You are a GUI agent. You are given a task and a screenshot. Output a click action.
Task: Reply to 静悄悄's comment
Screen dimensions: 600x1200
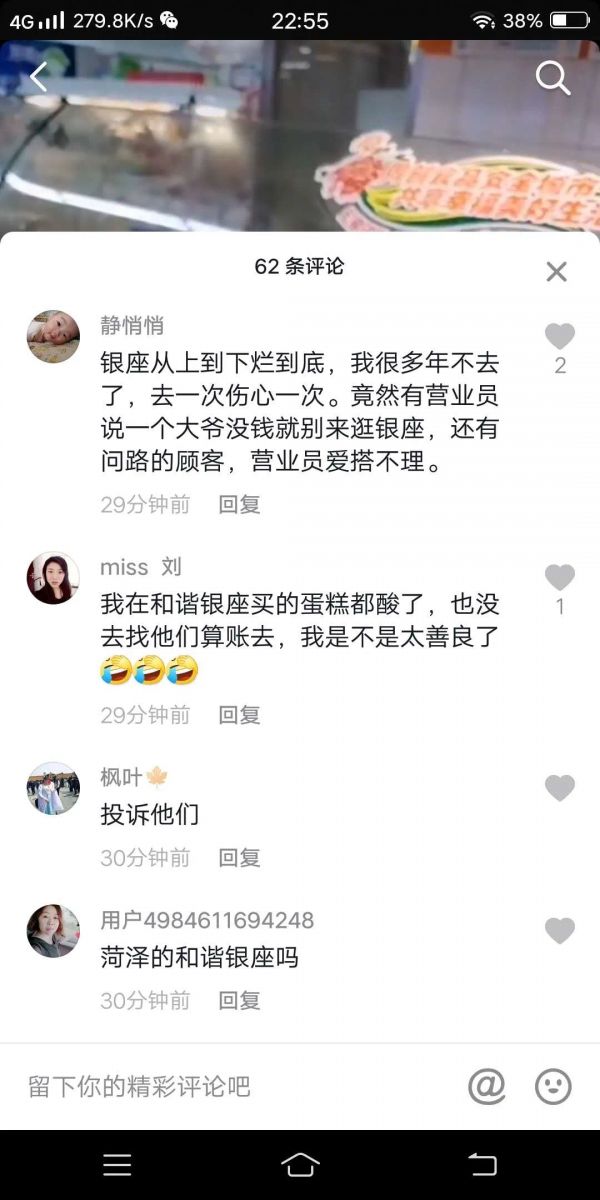coord(239,505)
